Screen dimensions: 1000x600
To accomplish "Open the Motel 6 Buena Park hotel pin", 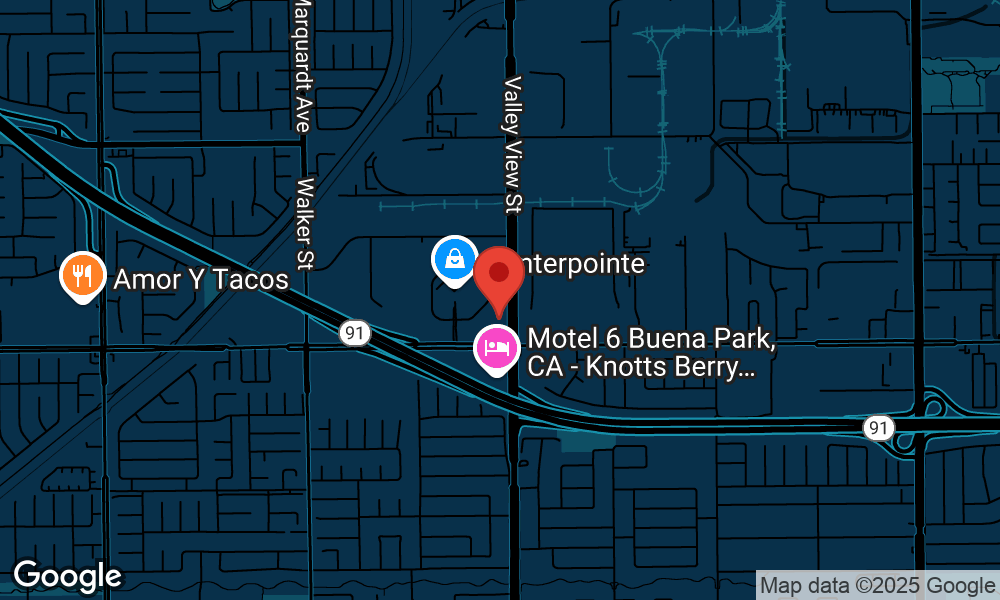I will [x=496, y=348].
